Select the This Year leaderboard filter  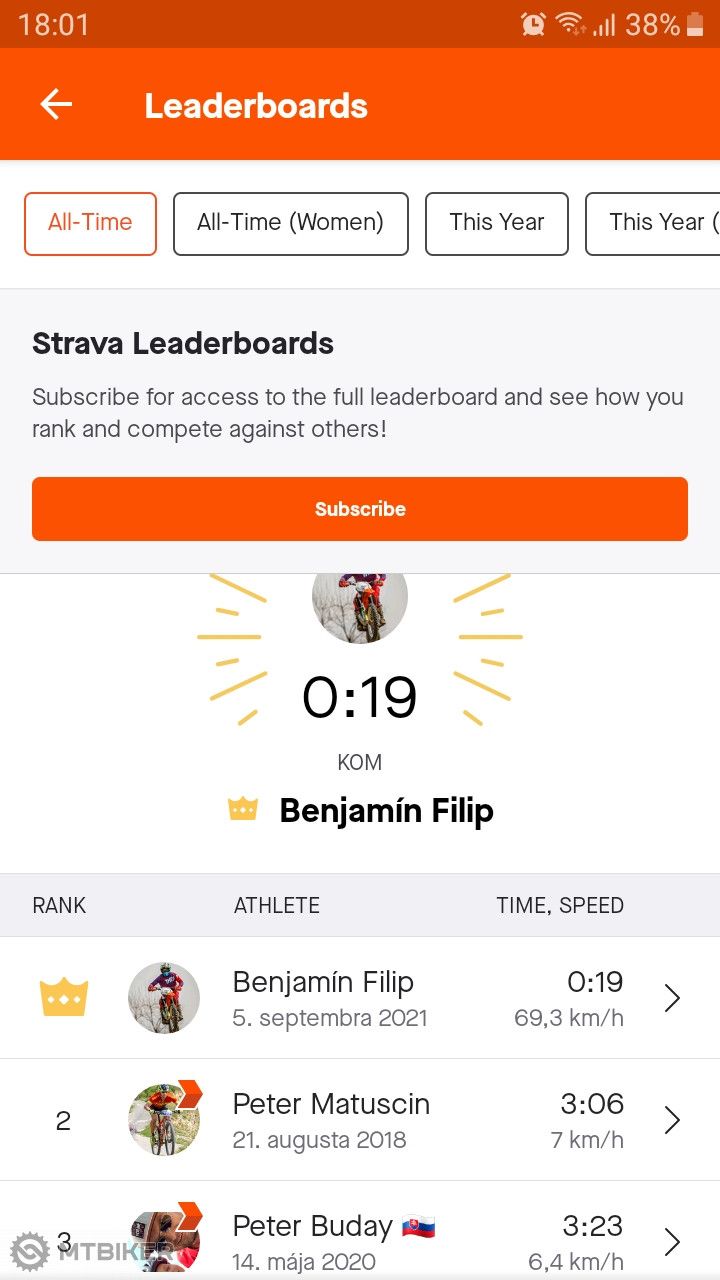tap(497, 224)
